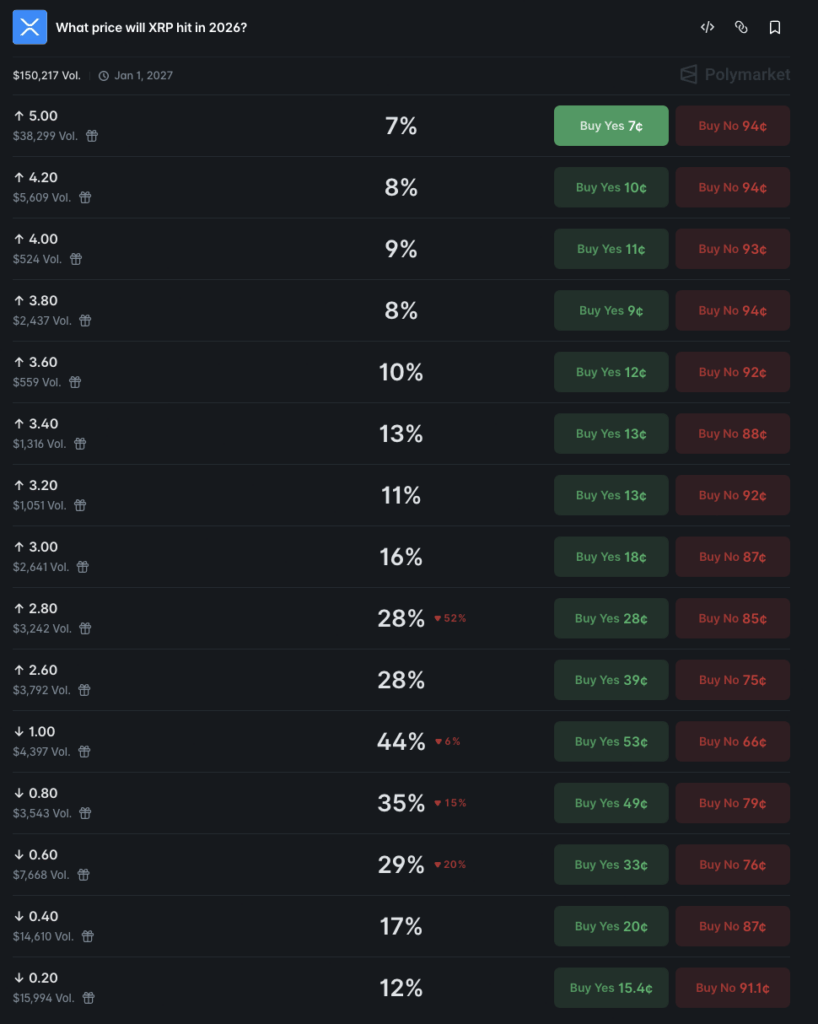This screenshot has height=1024, width=818.
Task: Click Buy No 94¢ on the 4.20 row
Action: [732, 187]
